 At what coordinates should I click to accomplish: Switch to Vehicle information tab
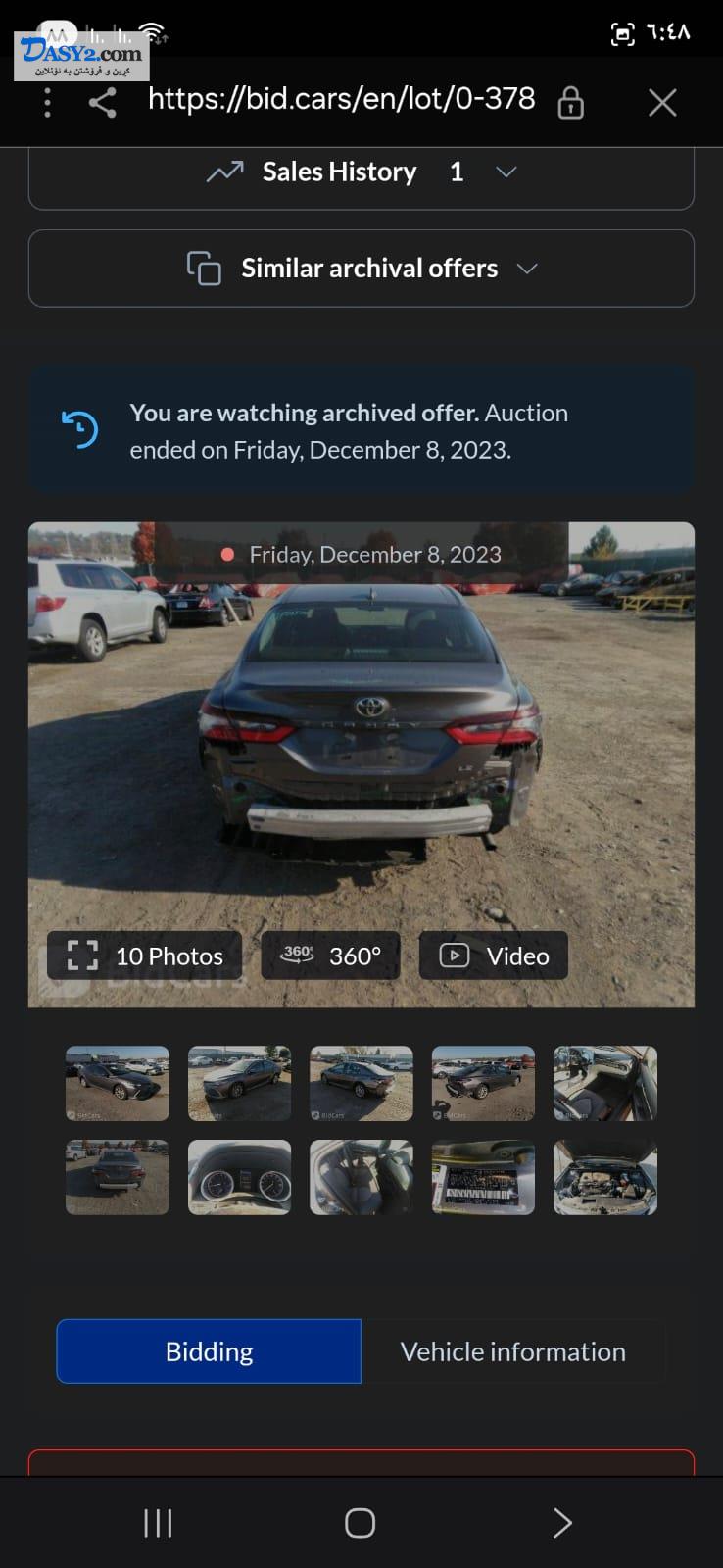pyautogui.click(x=512, y=1351)
